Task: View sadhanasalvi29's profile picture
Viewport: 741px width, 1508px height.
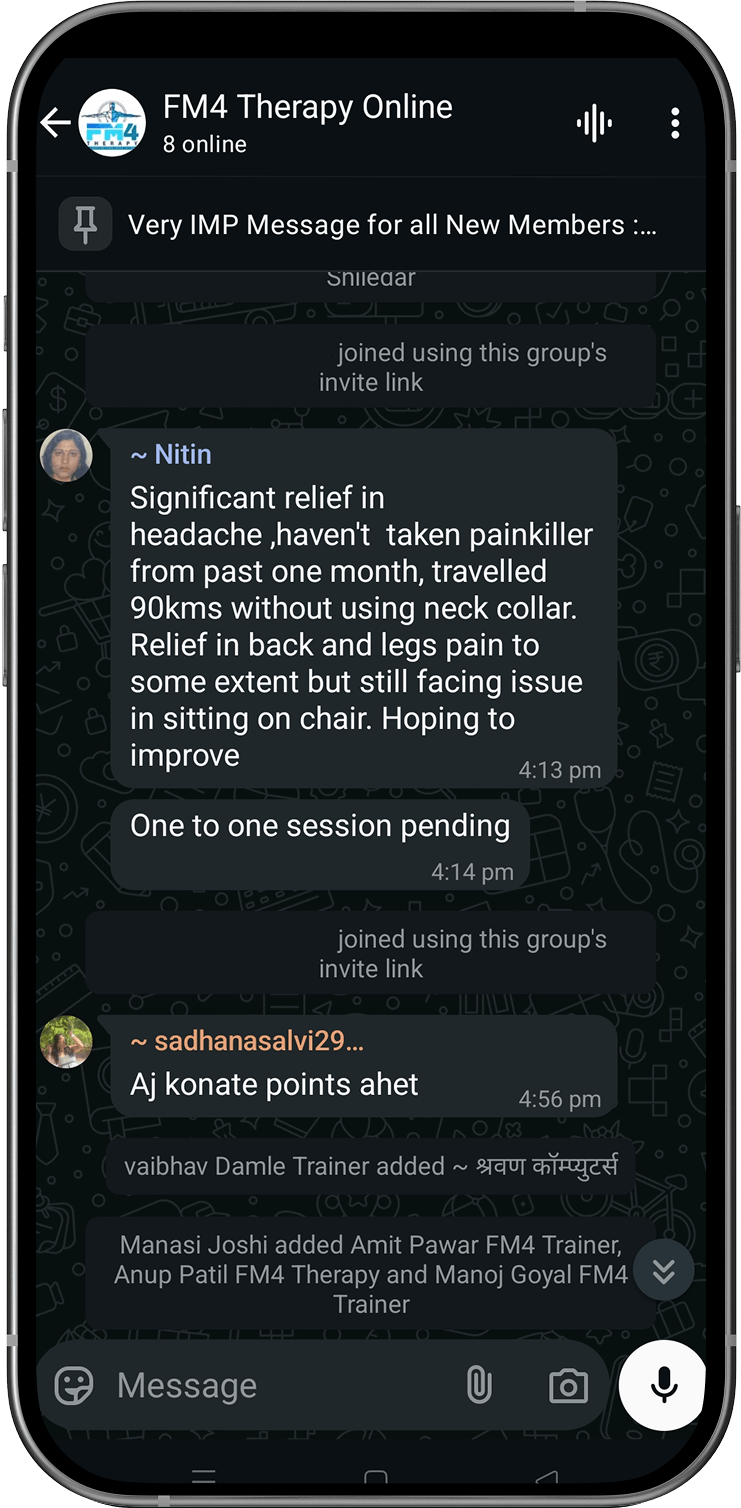Action: 66,1042
